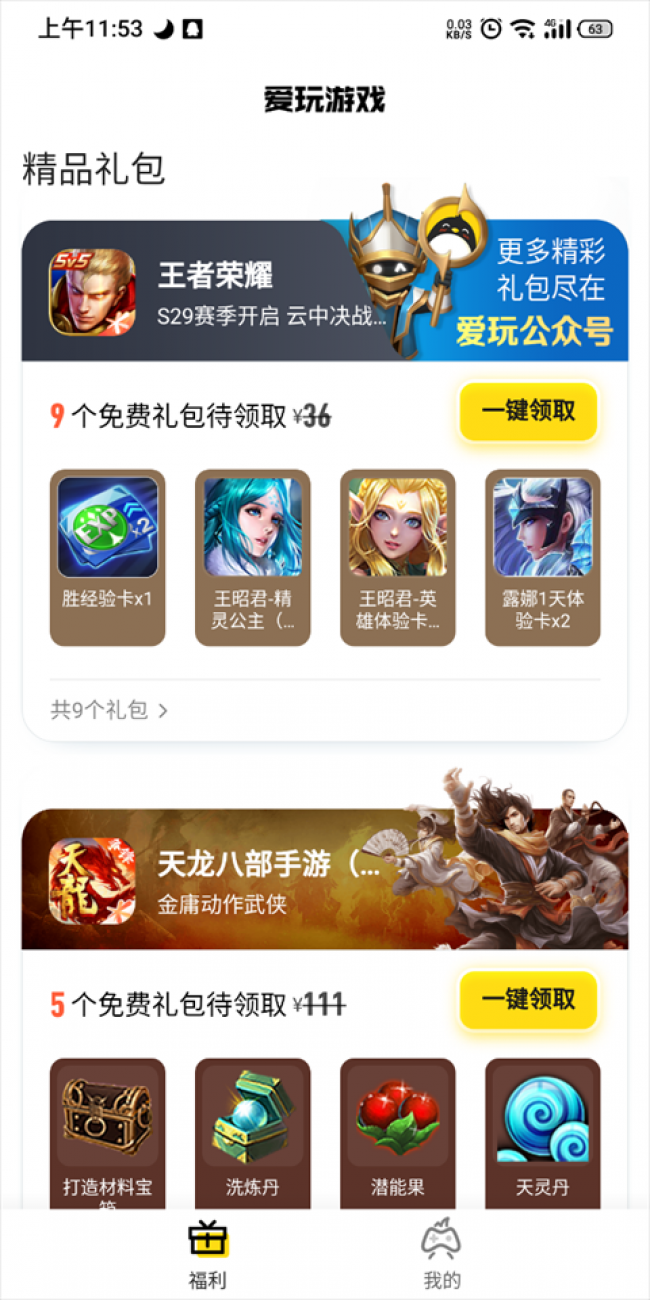
Task: Switch to the 福利 tab
Action: point(208,1255)
